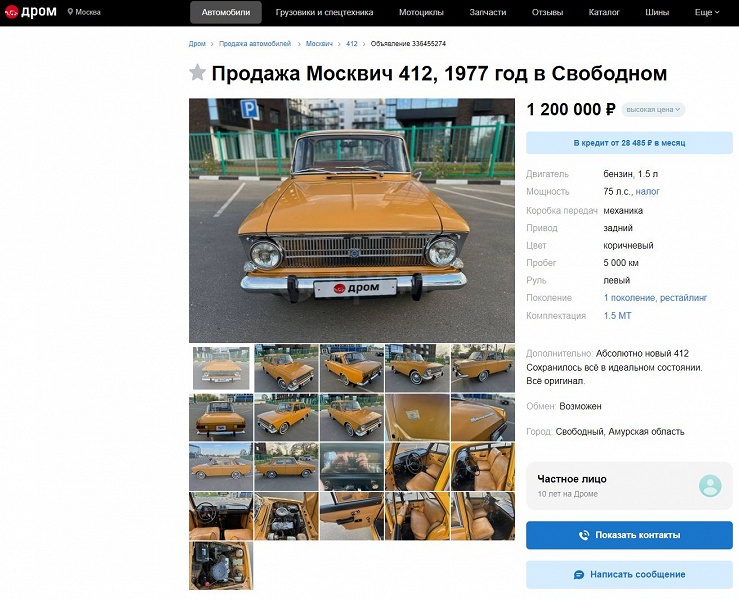Expand the высокая цена price badge
Image resolution: width=739 pixels, height=600 pixels.
653,109
